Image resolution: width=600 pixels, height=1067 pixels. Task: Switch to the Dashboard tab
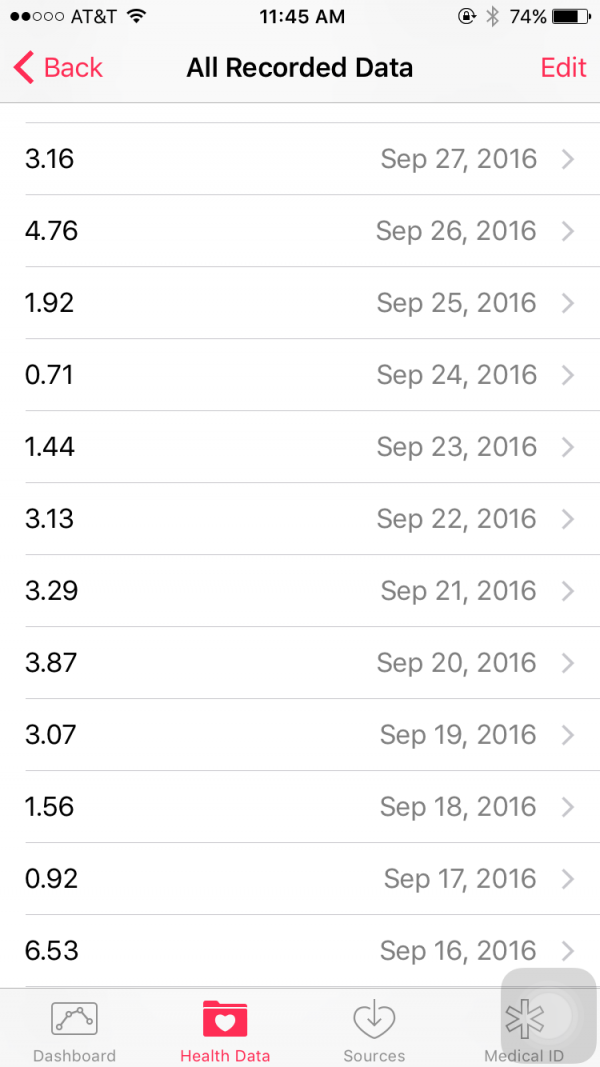(75, 1030)
